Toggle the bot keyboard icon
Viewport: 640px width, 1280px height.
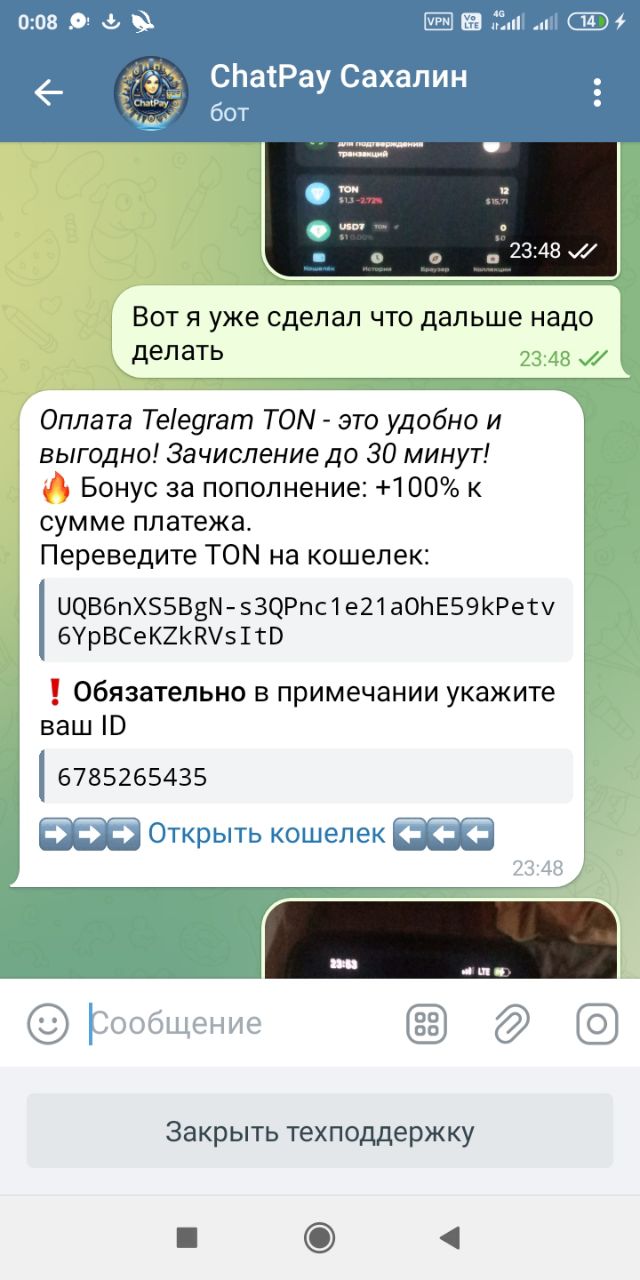coord(426,1023)
